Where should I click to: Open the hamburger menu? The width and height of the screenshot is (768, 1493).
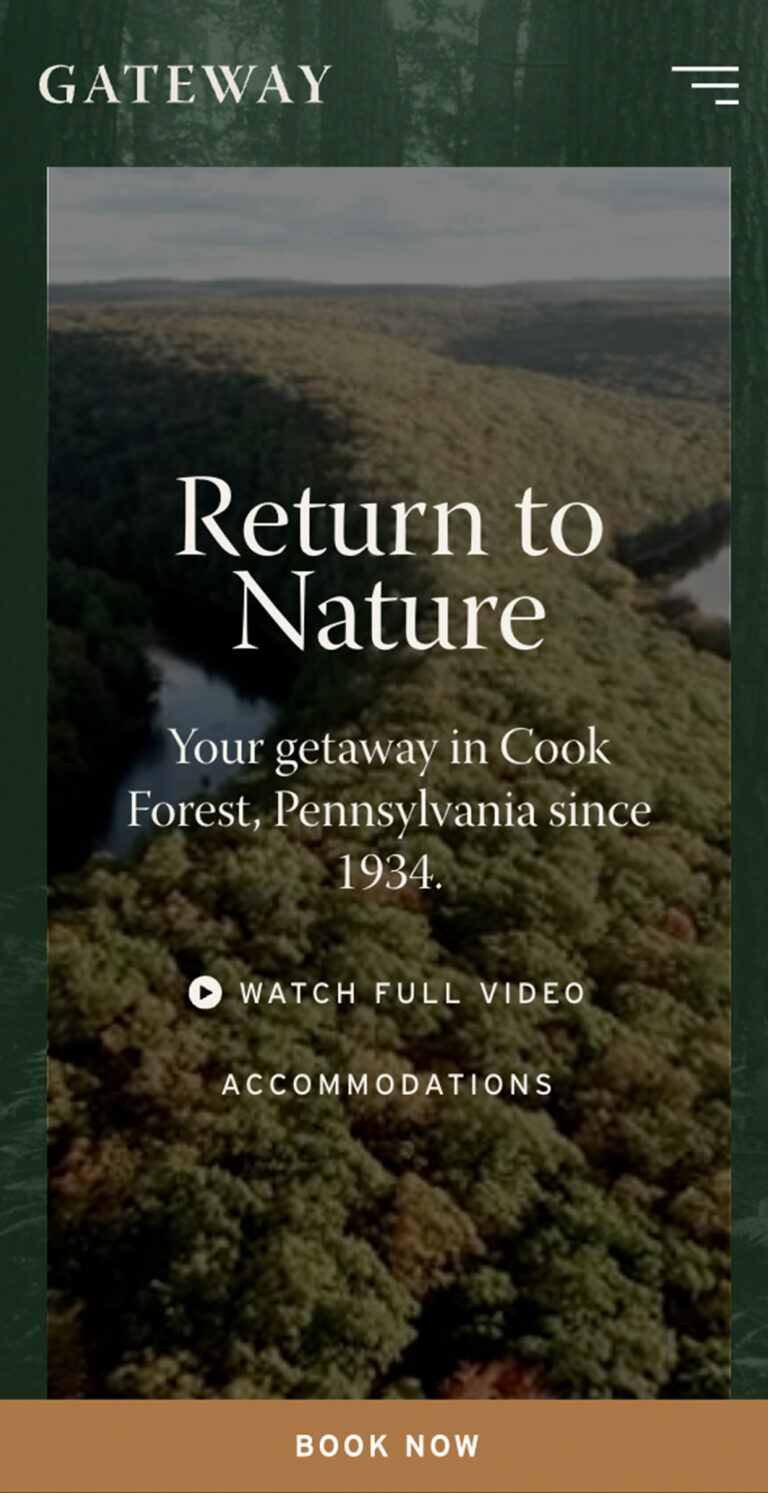pyautogui.click(x=706, y=85)
